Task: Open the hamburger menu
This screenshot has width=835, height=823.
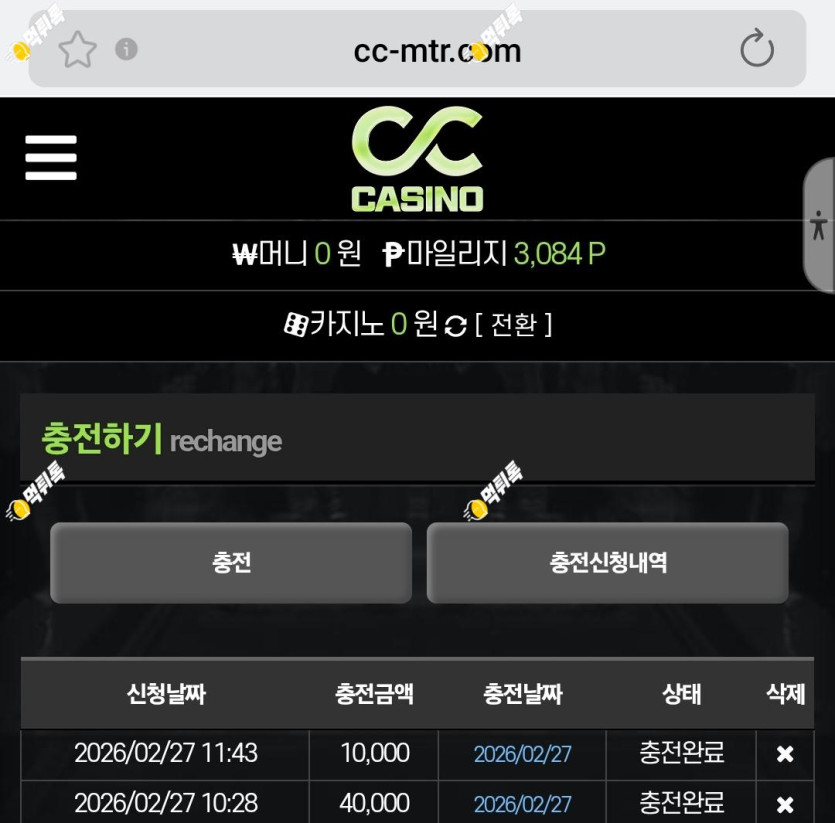Action: [51, 158]
